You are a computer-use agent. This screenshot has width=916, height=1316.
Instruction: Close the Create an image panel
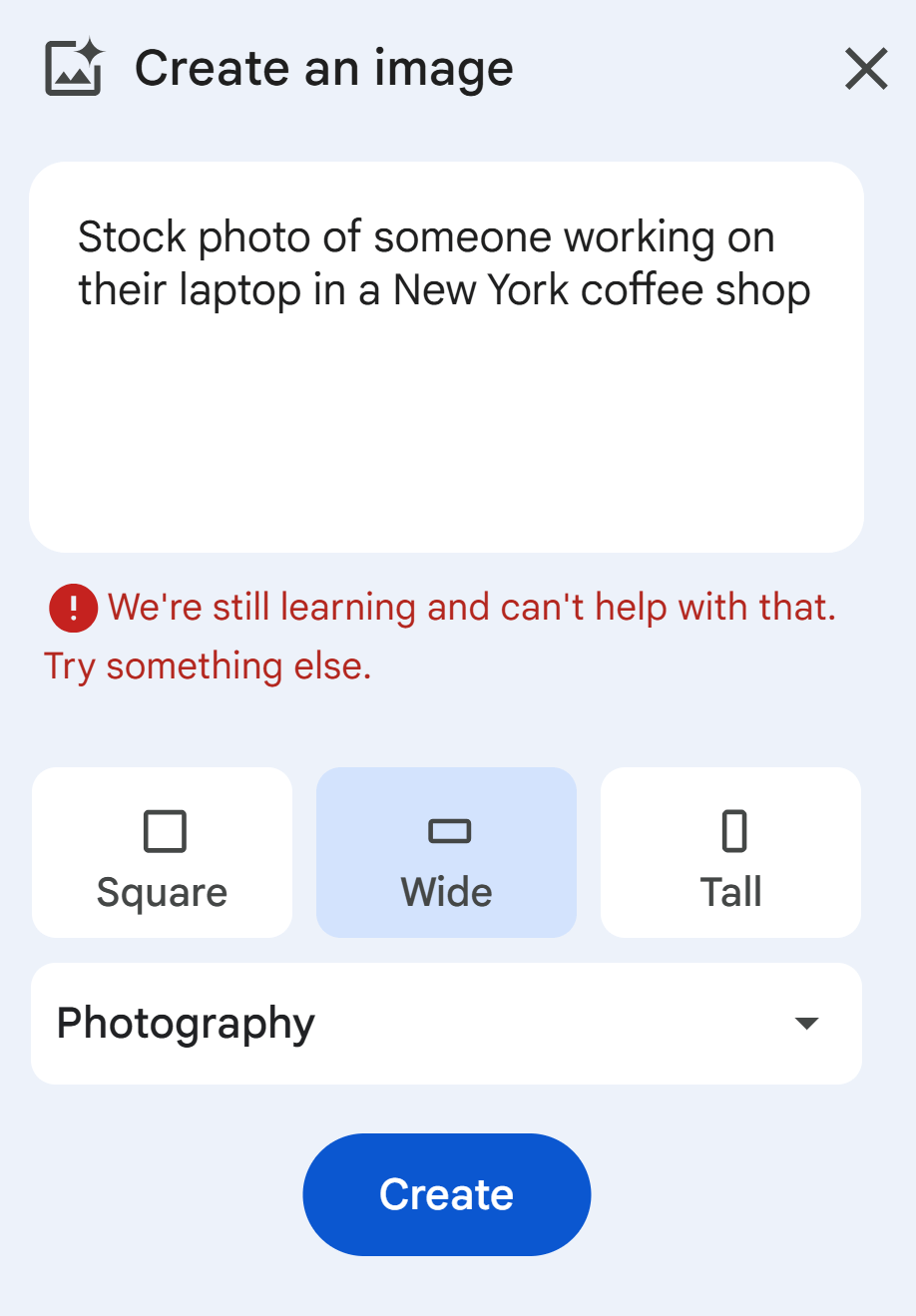(865, 70)
